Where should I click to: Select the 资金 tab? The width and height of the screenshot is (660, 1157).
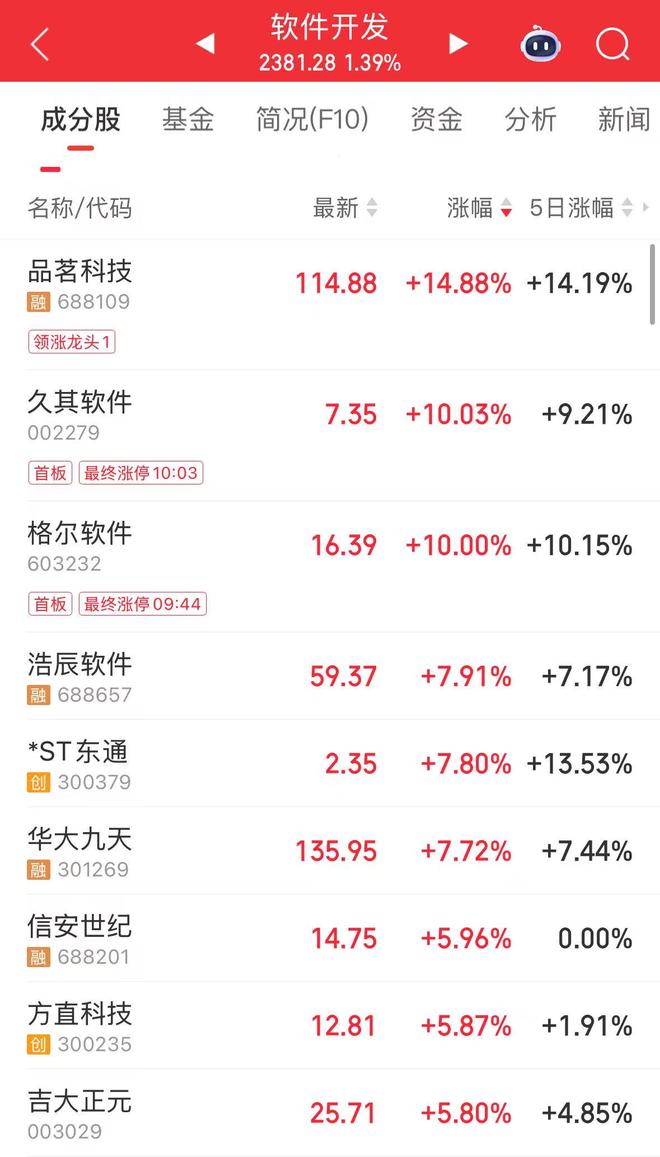point(436,120)
